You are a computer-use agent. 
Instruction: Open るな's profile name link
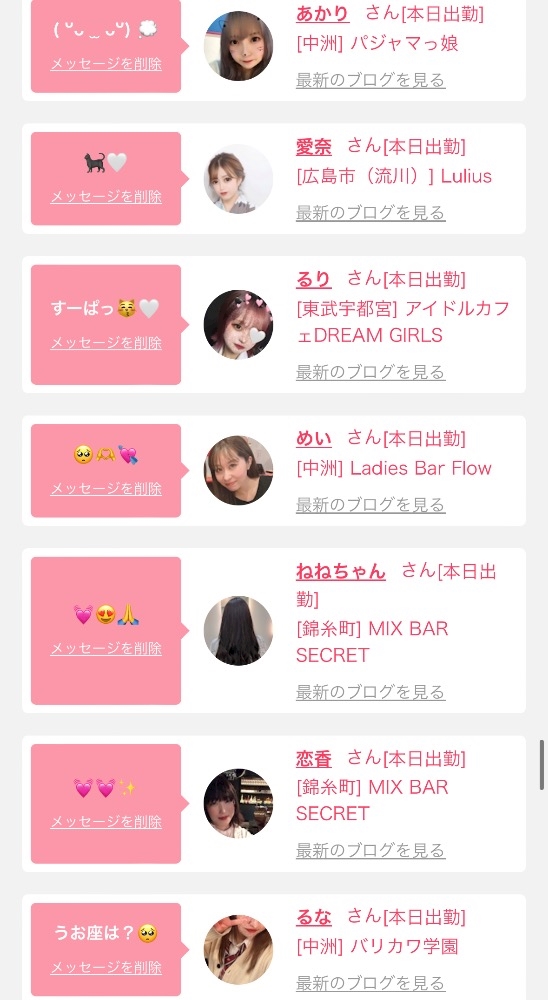click(x=313, y=918)
